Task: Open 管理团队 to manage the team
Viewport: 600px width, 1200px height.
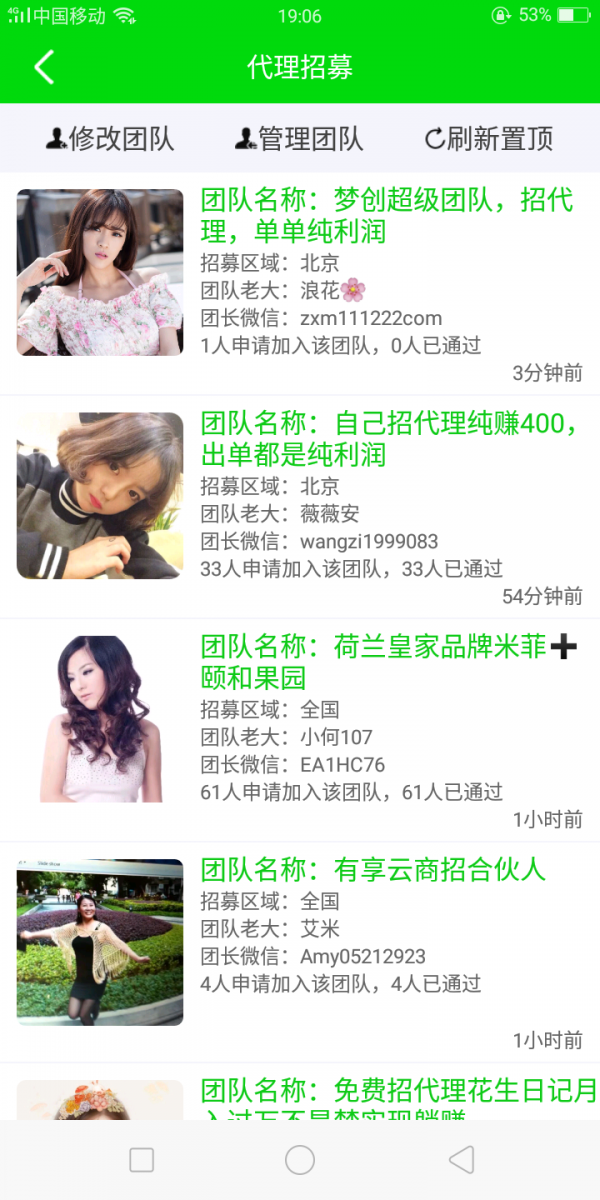Action: [298, 139]
